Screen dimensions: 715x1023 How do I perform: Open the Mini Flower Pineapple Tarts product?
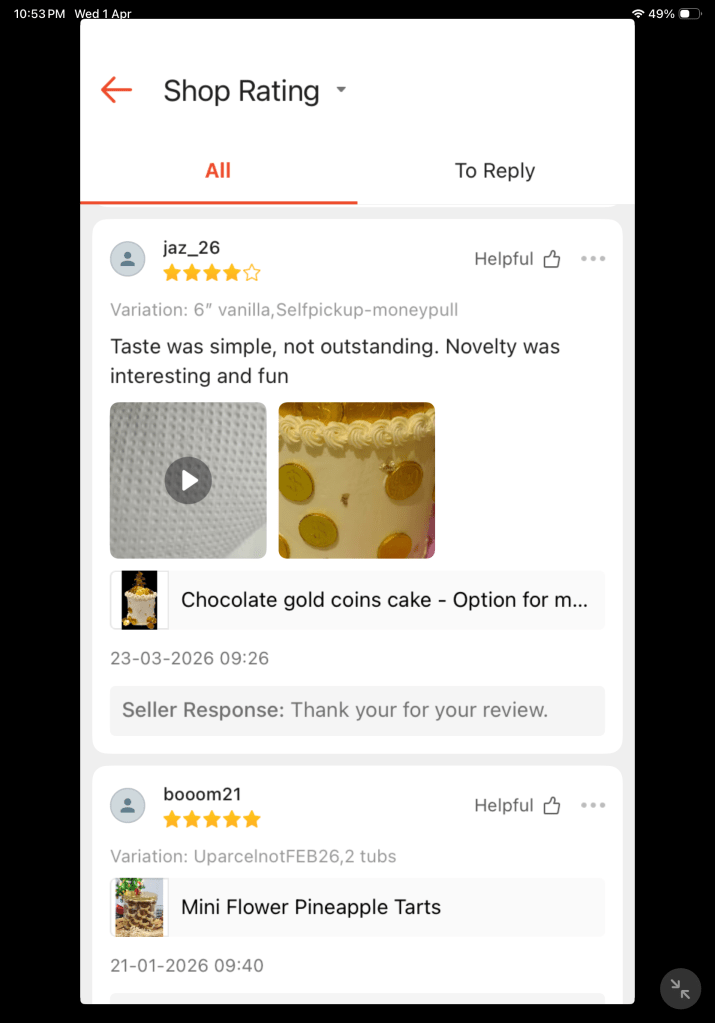pyautogui.click(x=357, y=907)
